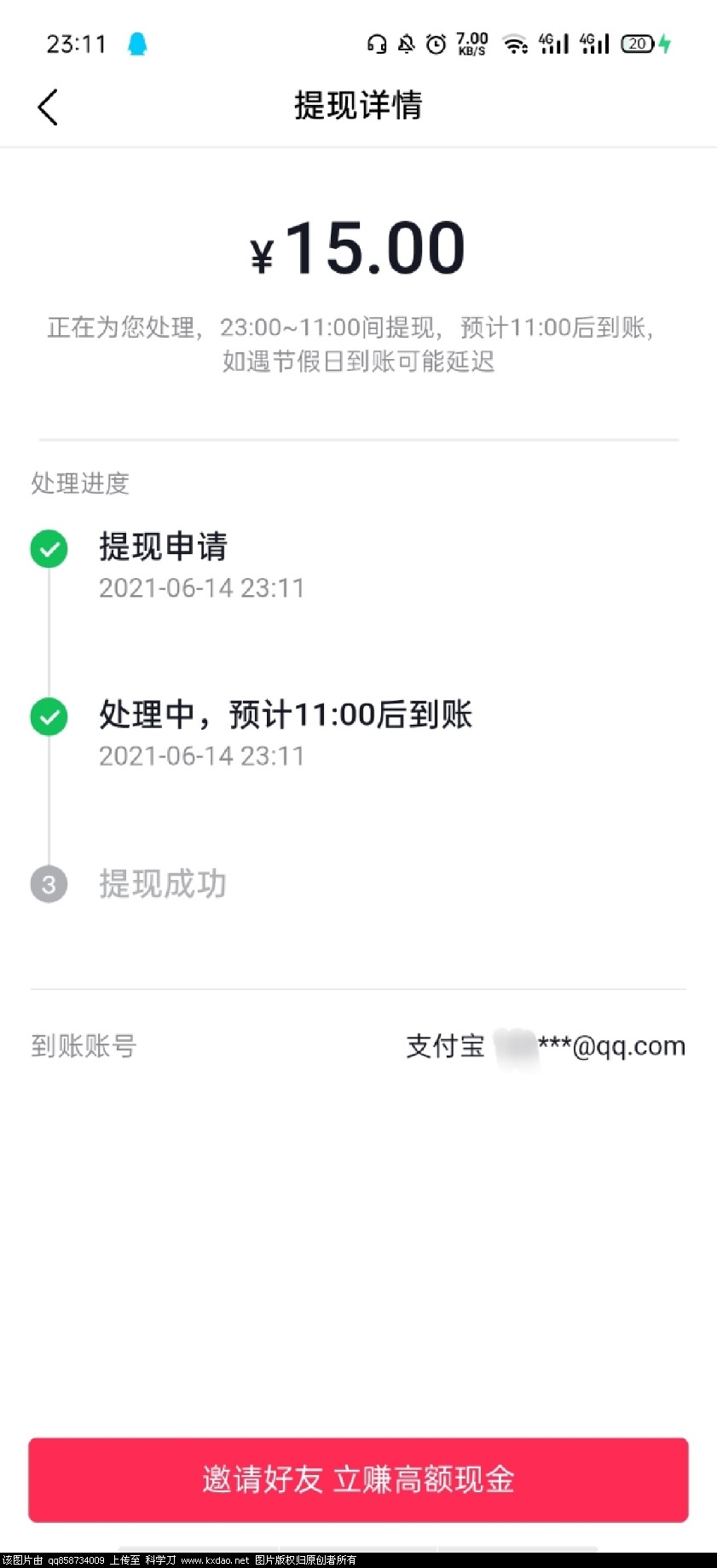Image resolution: width=717 pixels, height=1568 pixels.
Task: Tap the 邀请好友 立赚高额现金 button
Action: tap(358, 1479)
